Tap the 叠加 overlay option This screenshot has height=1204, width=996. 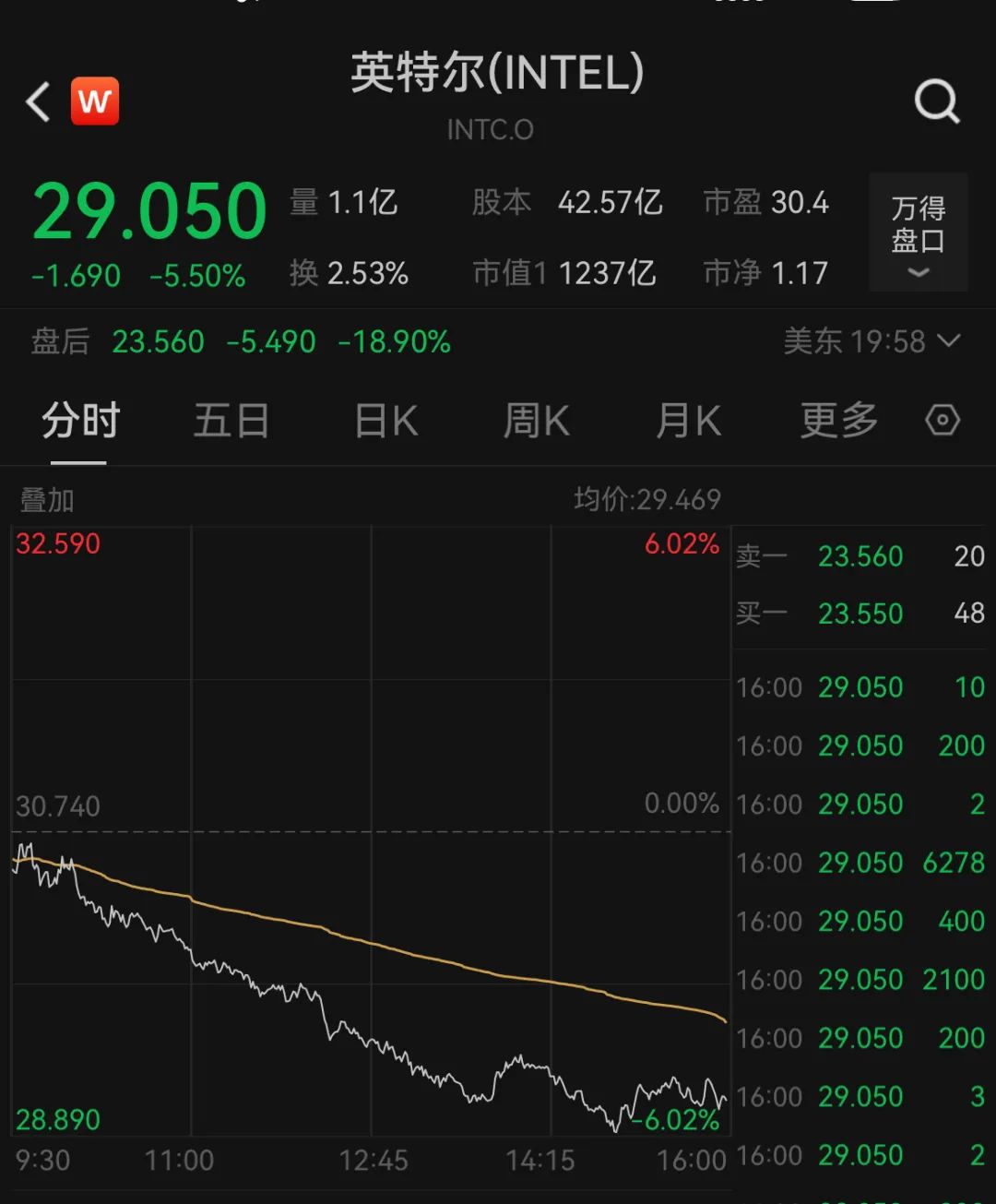click(47, 500)
